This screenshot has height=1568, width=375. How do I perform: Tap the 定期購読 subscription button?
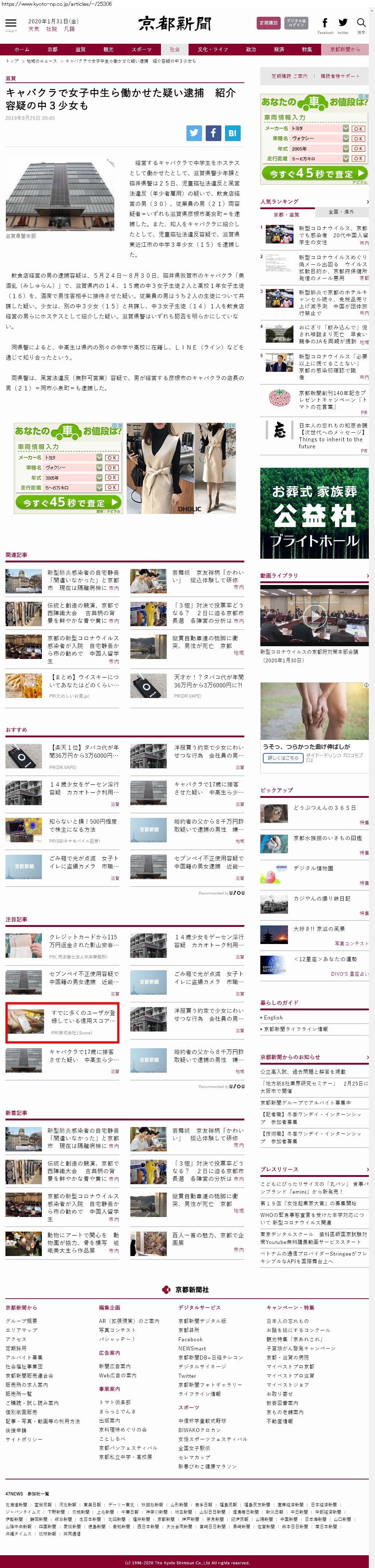[x=269, y=23]
